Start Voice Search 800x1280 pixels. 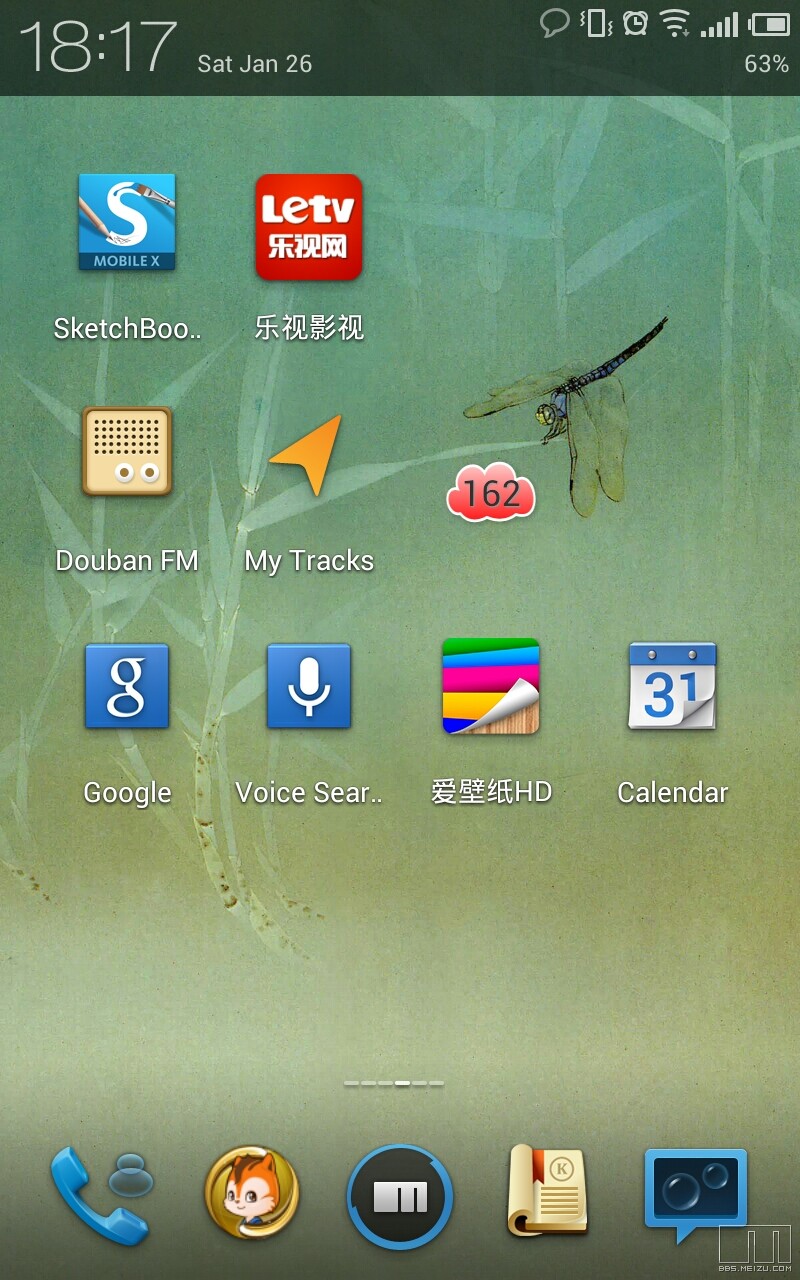tap(308, 686)
